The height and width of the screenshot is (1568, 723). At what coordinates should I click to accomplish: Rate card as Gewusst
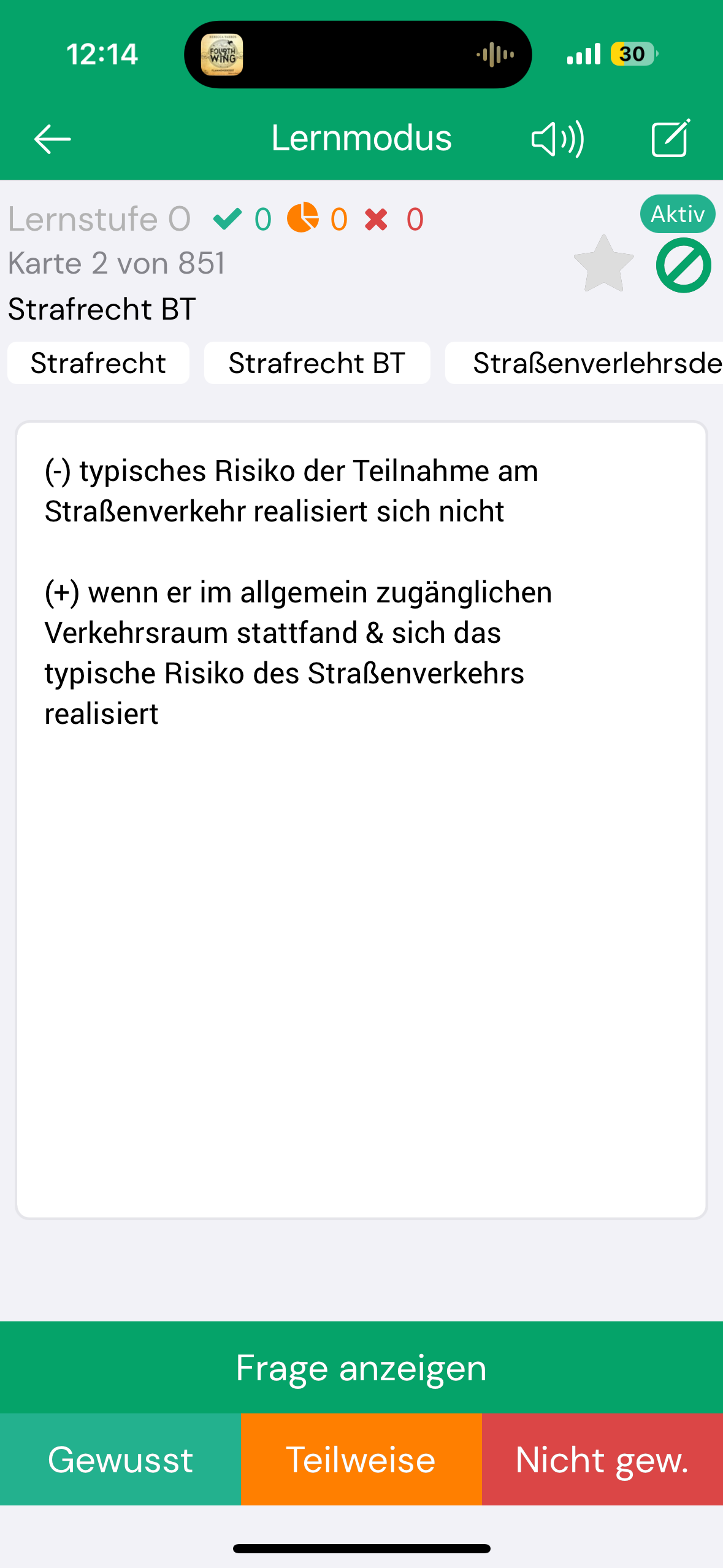(x=120, y=1459)
